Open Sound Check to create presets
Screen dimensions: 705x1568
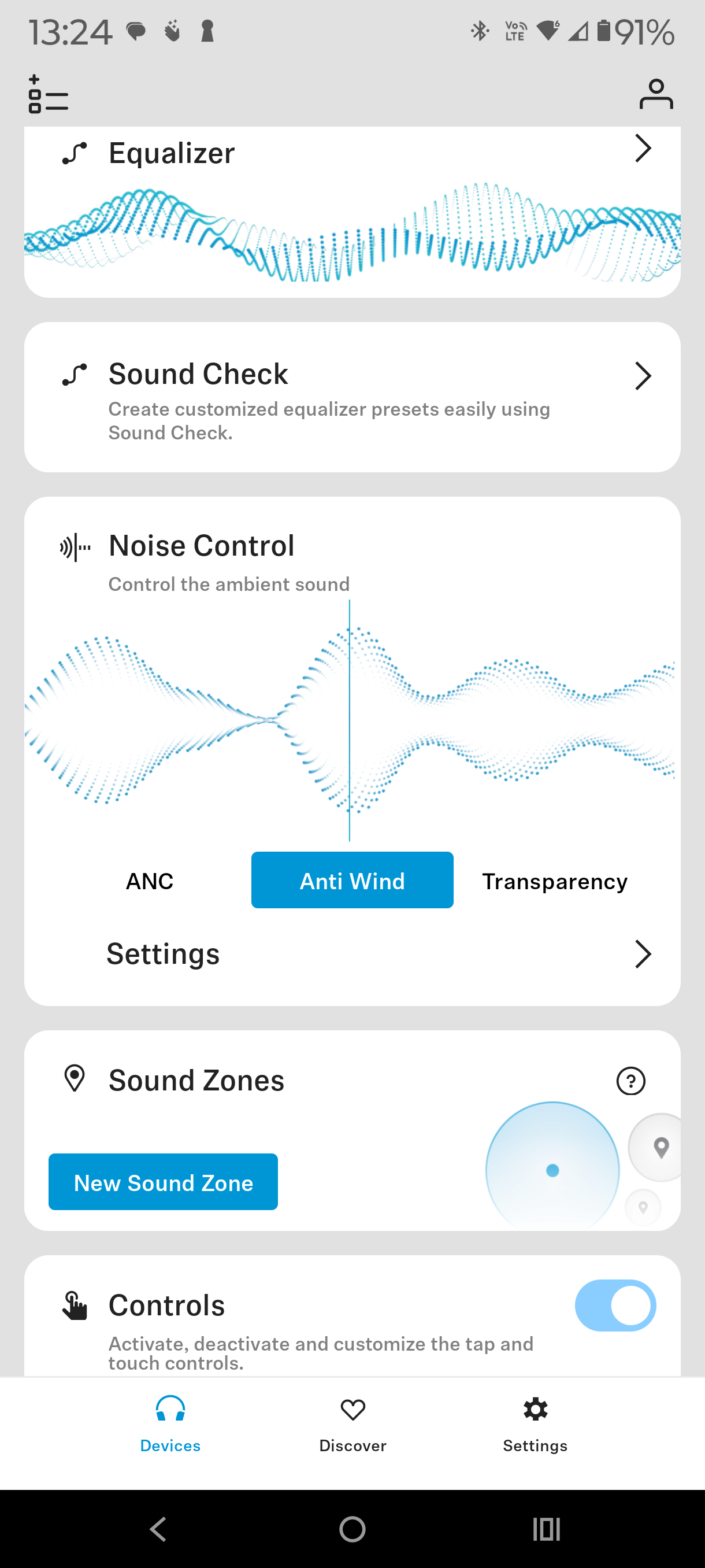(x=352, y=397)
